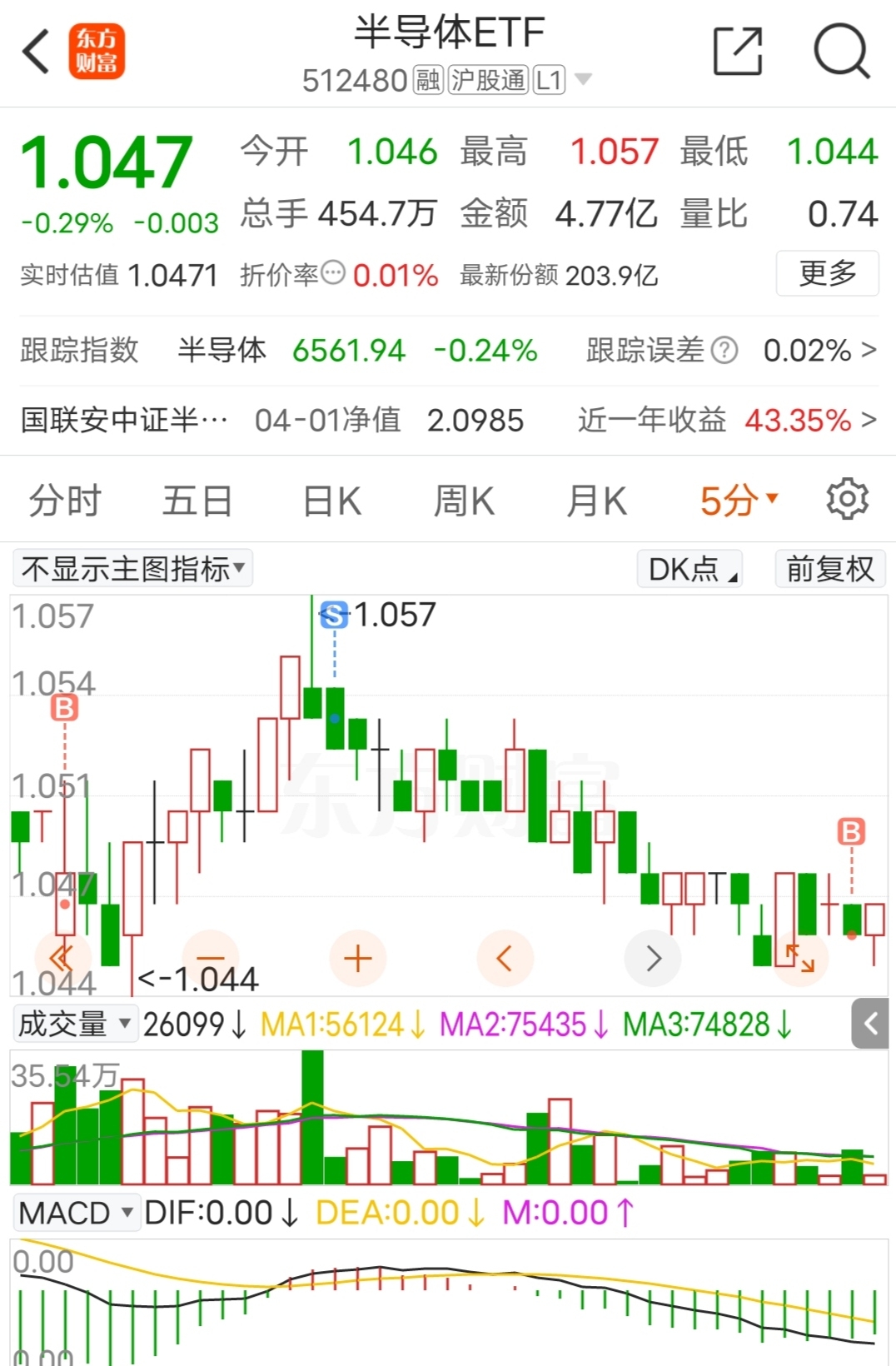Zoom in the chart with the plus icon
Screen dimensions: 896x1366
(358, 958)
